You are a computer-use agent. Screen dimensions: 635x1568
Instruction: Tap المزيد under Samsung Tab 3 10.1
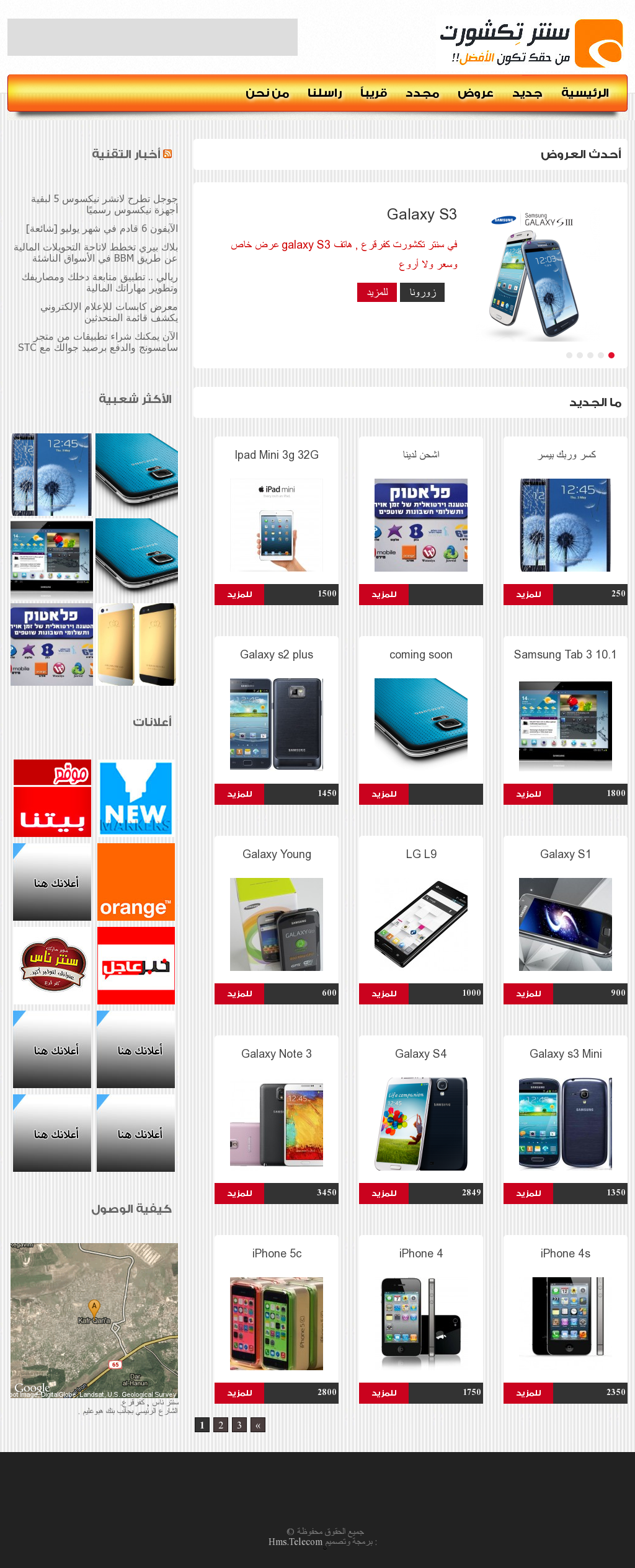coord(528,794)
